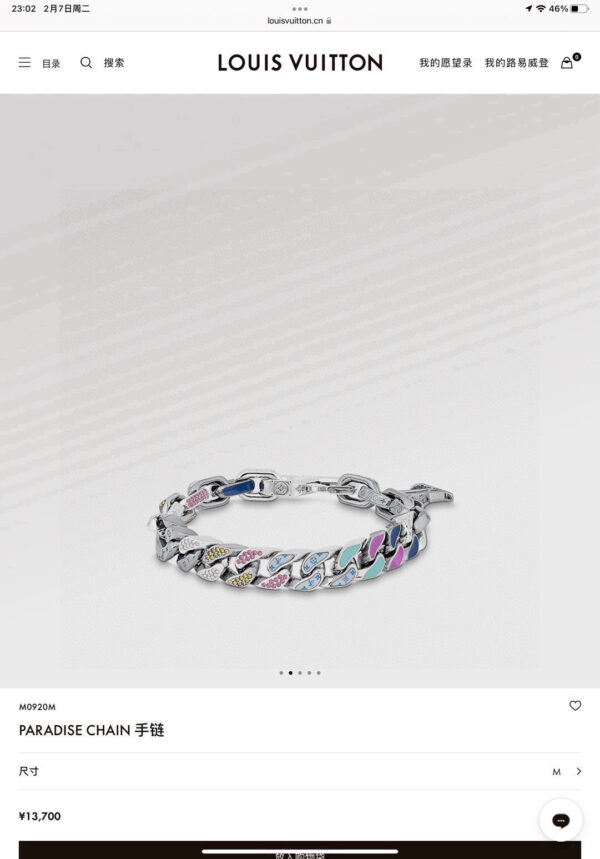Open 我的路易威登 account page
The height and width of the screenshot is (859, 600).
coord(516,63)
